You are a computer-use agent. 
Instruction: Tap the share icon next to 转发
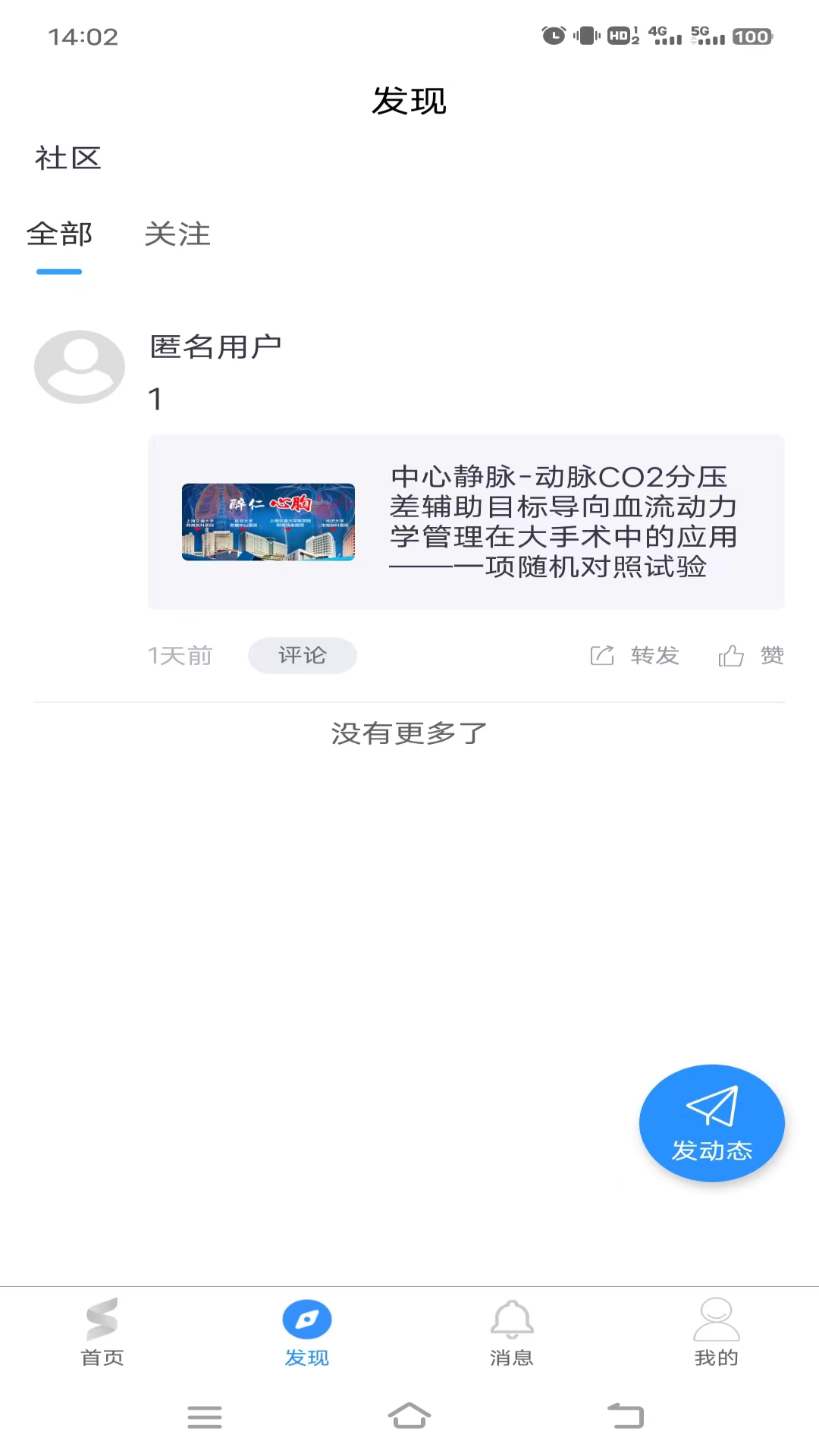point(601,655)
